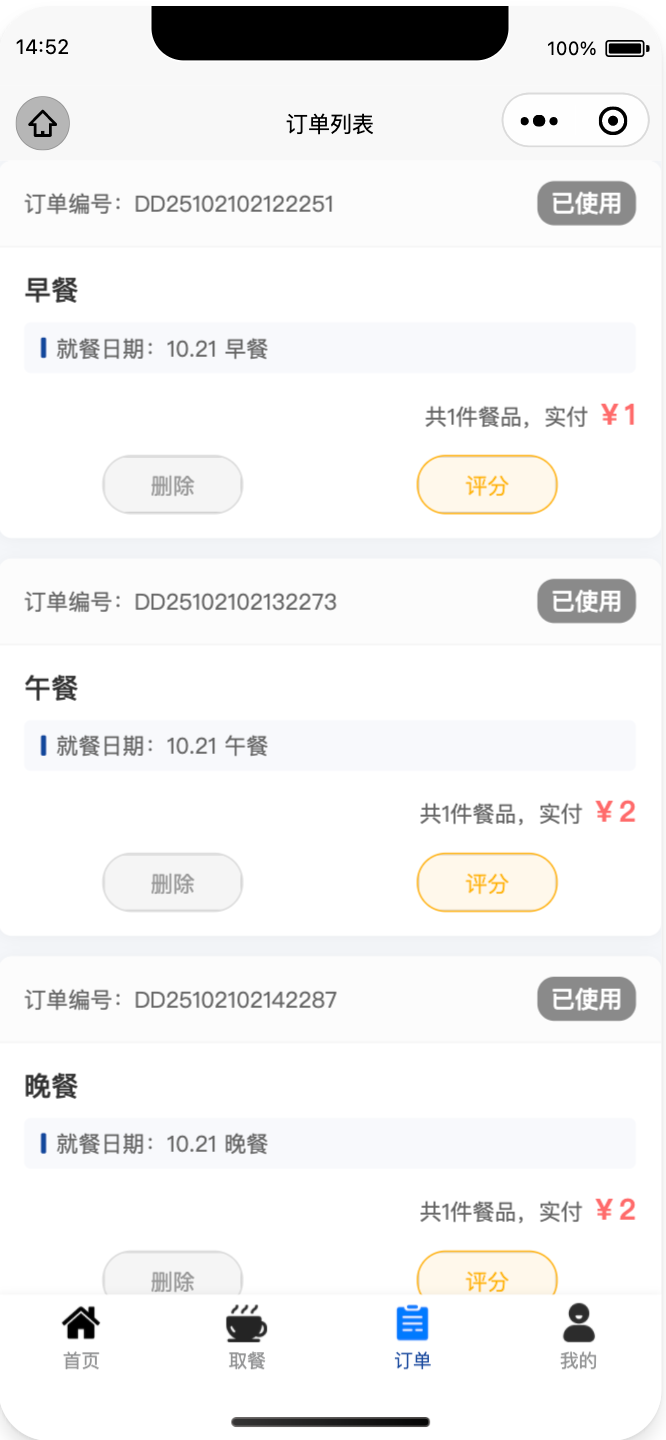The width and height of the screenshot is (666, 1440).
Task: Delete the 早餐 breakfast order
Action: tap(173, 486)
